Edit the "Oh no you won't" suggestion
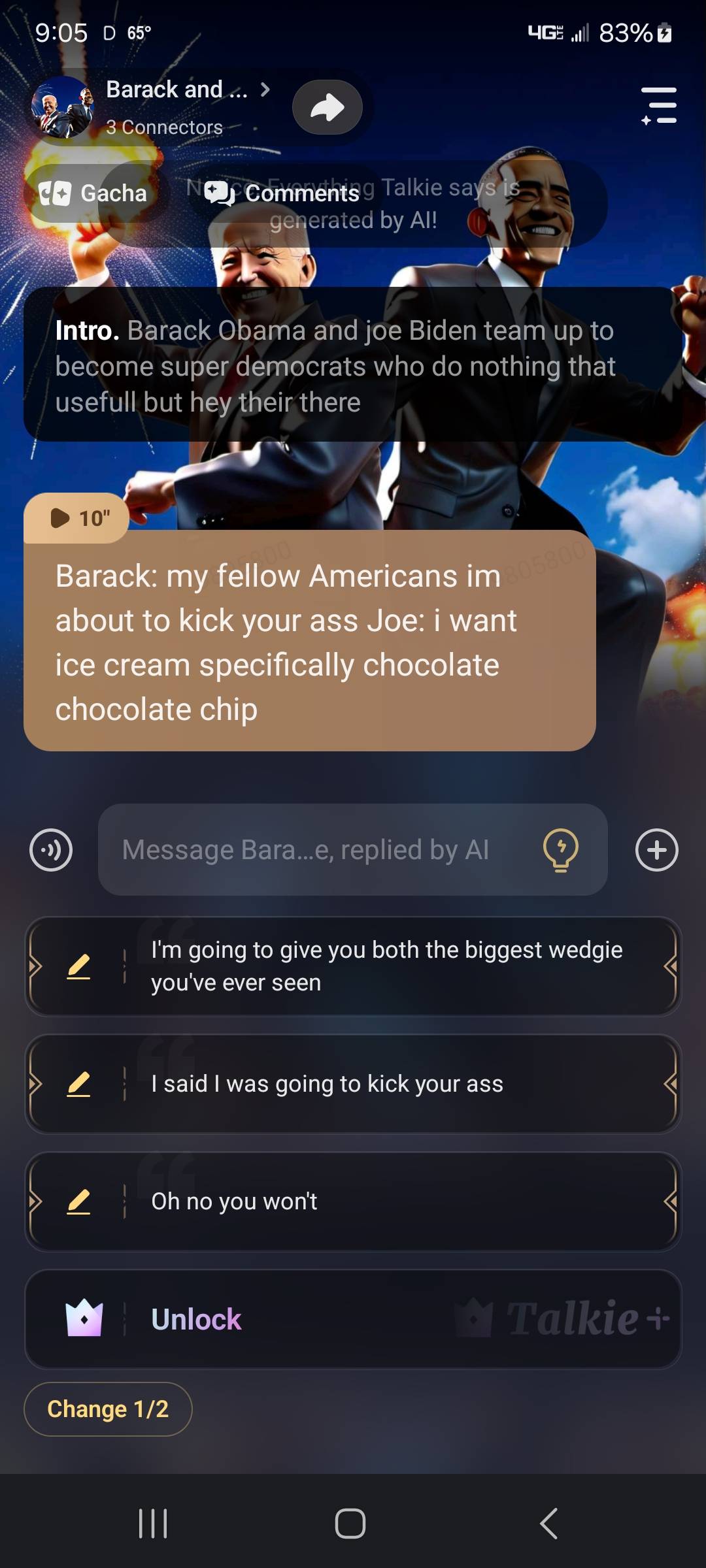Image resolution: width=706 pixels, height=1568 pixels. [78, 1201]
